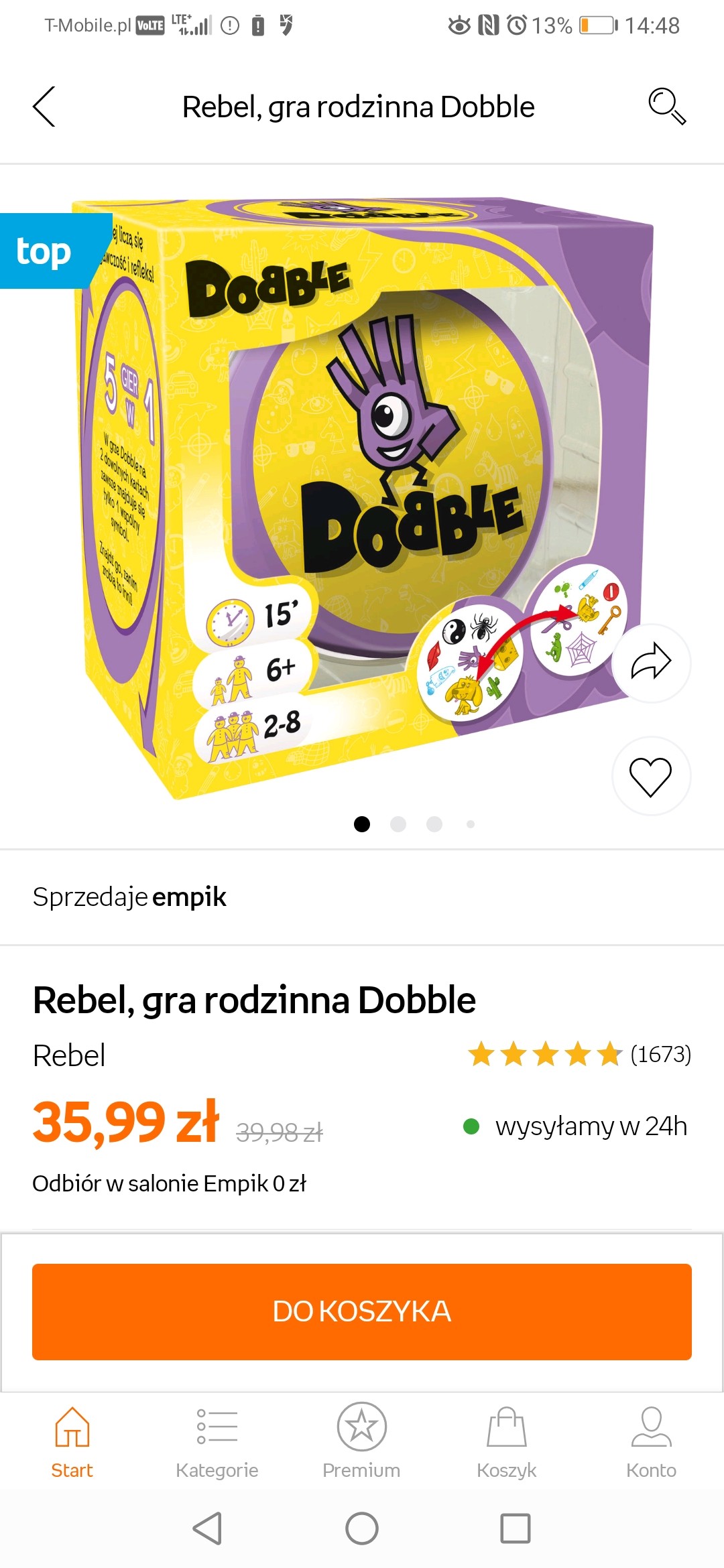Open search with the magnifier icon
Viewport: 724px width, 1568px height.
[666, 107]
